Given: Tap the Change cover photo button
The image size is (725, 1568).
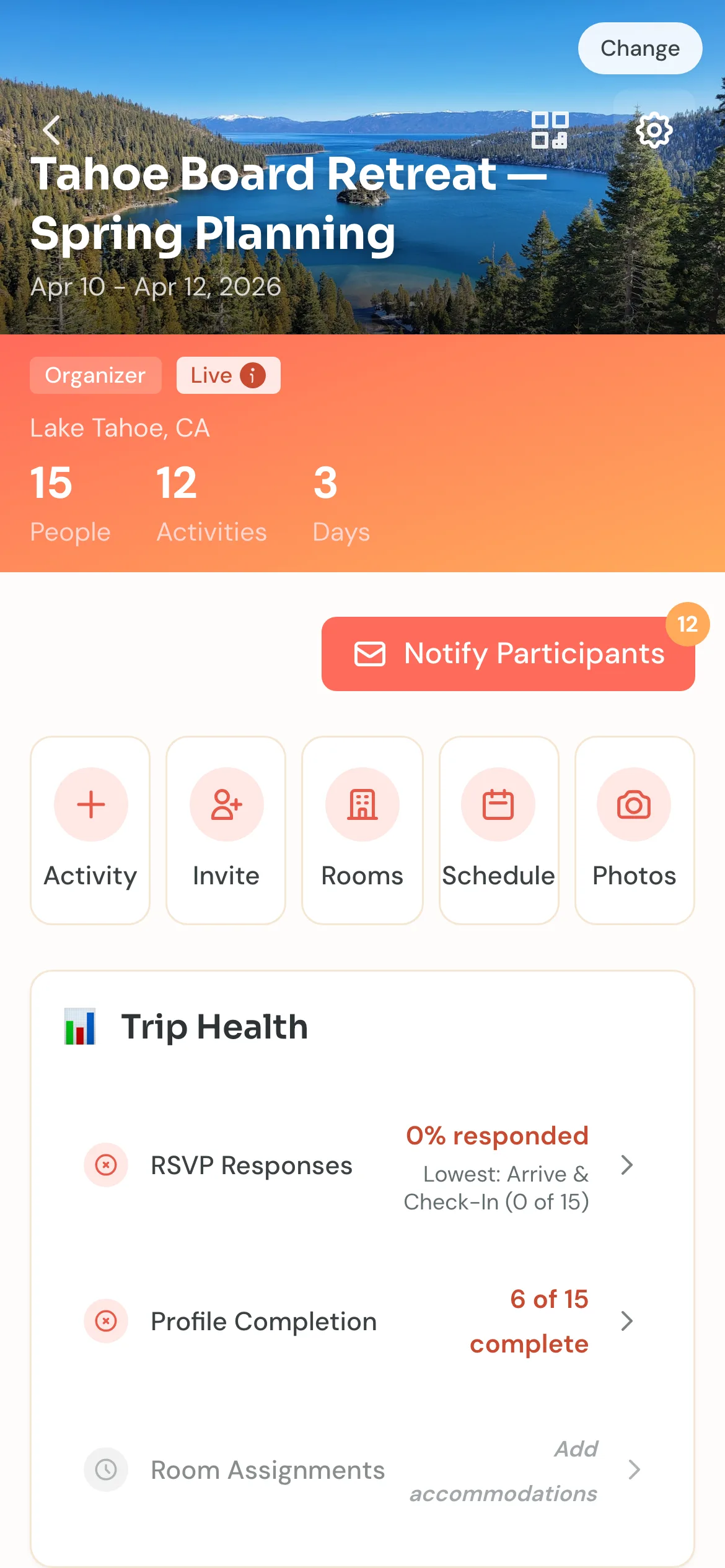Looking at the screenshot, I should point(639,48).
